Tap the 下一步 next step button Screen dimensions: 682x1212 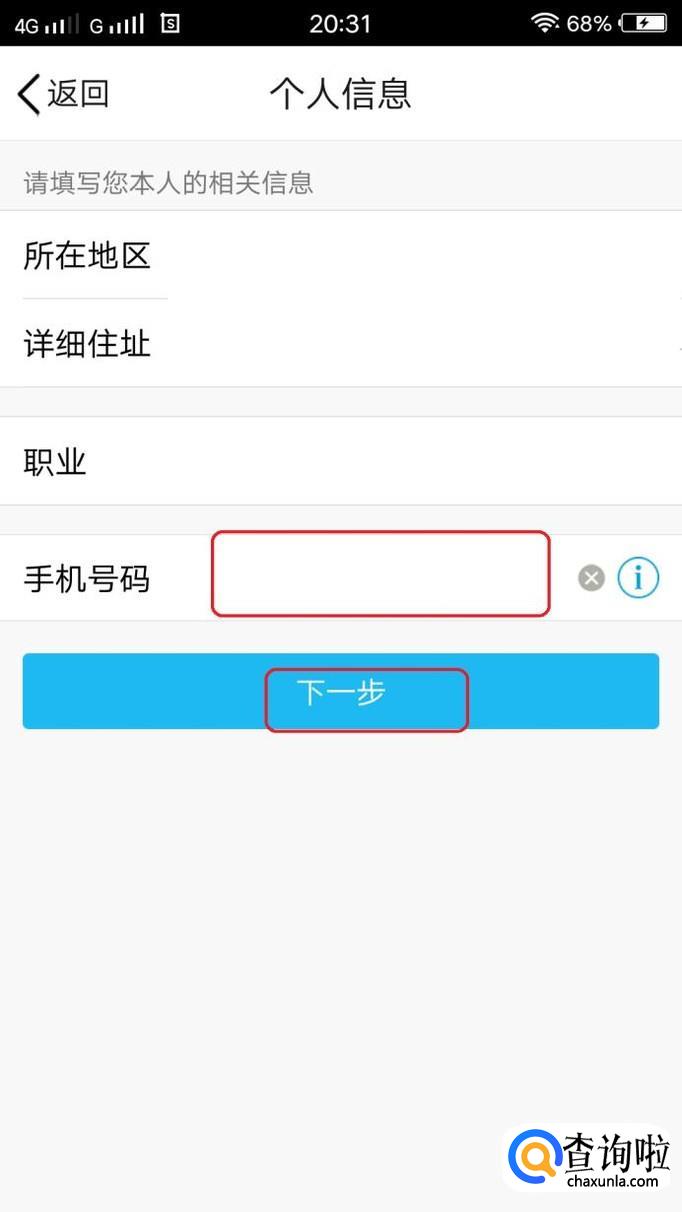click(x=341, y=691)
